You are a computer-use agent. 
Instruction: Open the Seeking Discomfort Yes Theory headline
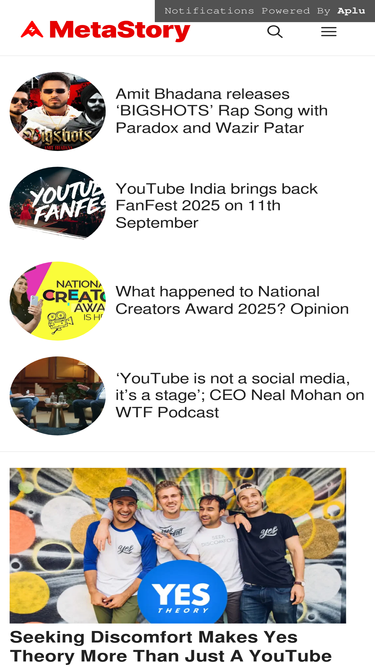pyautogui.click(x=170, y=647)
